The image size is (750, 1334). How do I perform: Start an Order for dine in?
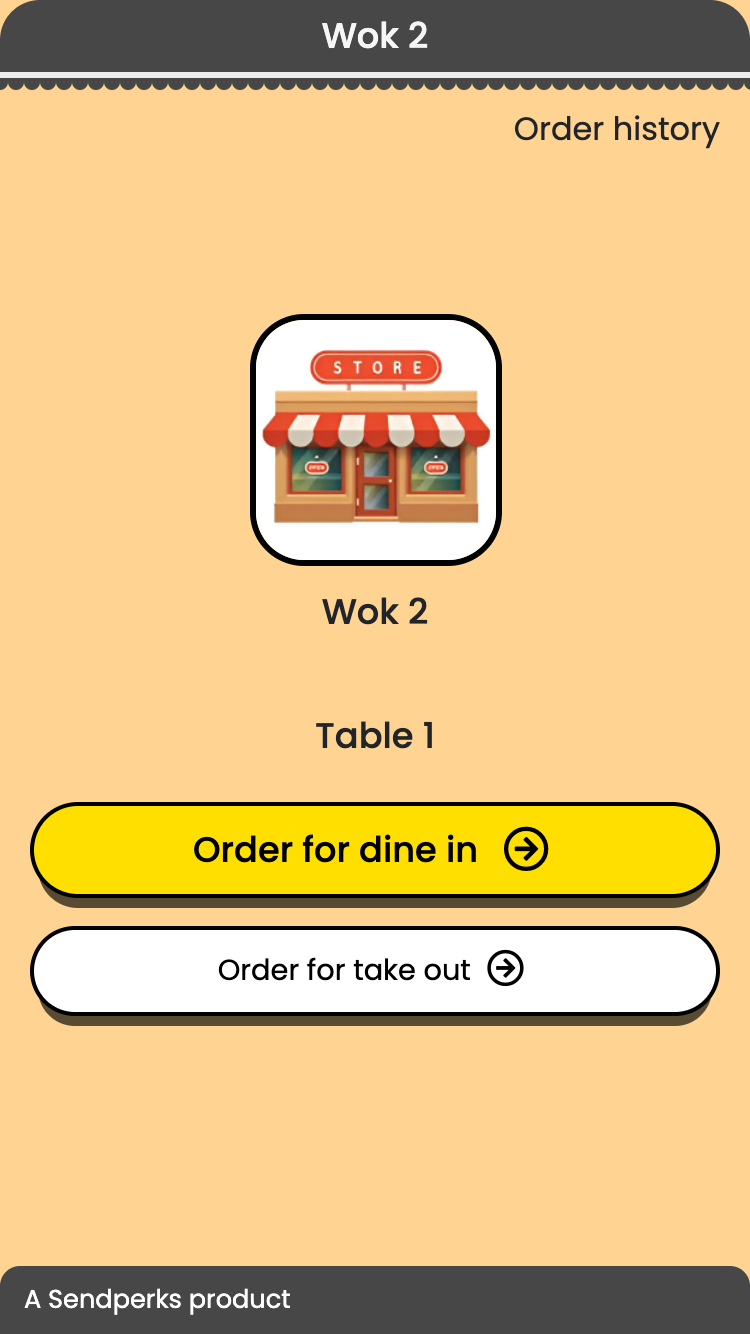pos(374,850)
